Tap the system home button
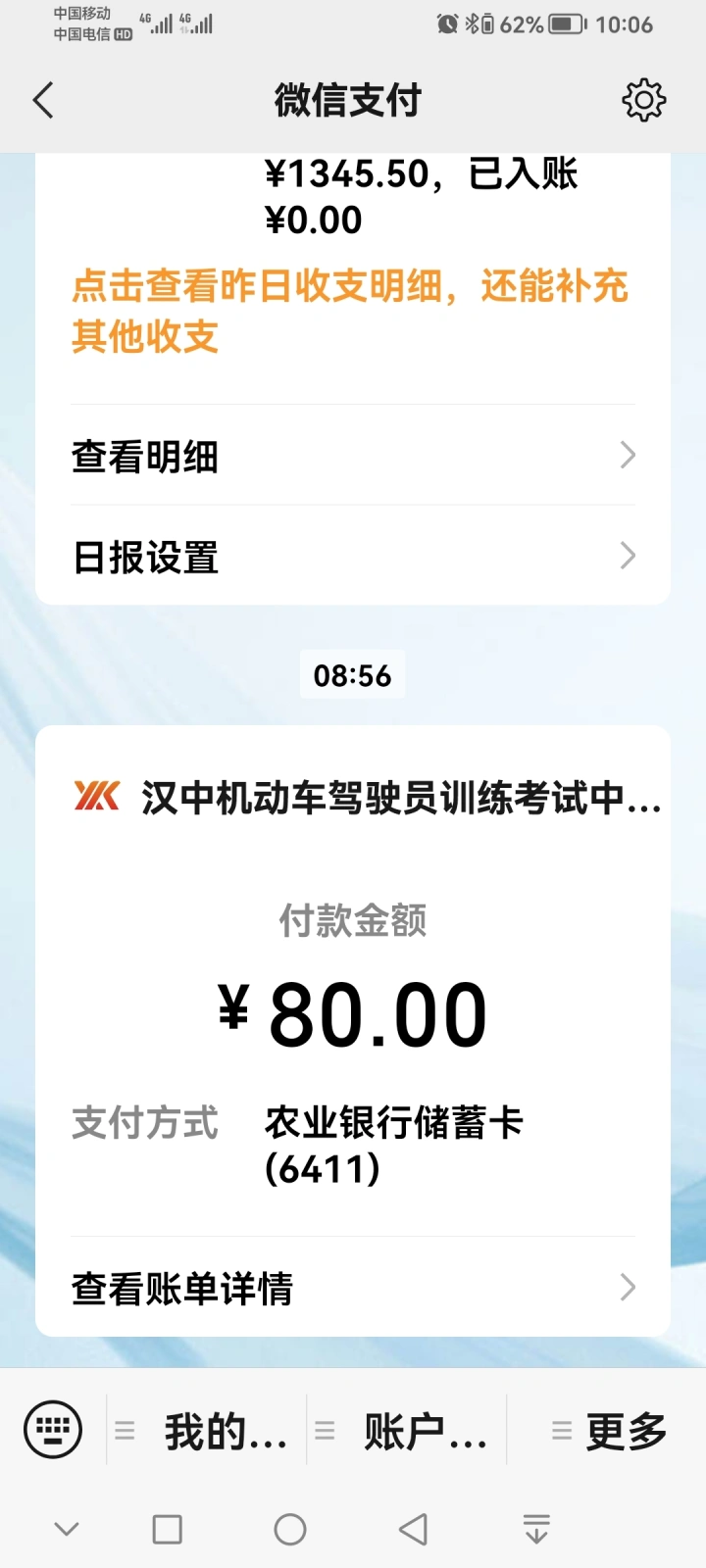 (x=290, y=1529)
